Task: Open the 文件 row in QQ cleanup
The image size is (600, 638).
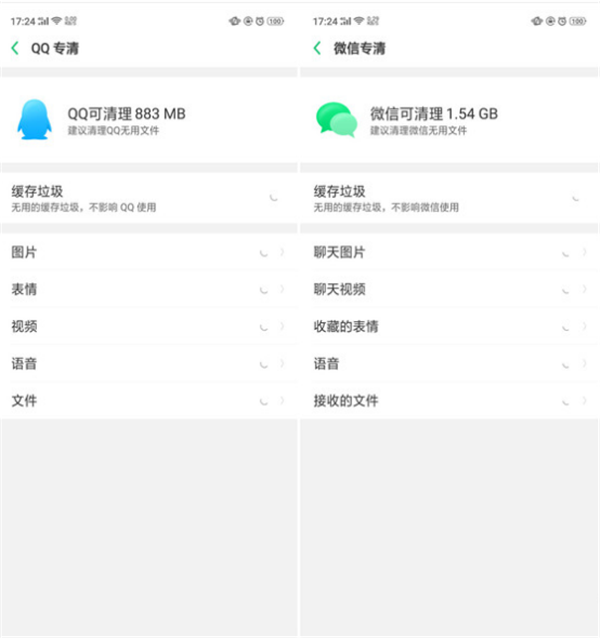Action: pos(148,400)
